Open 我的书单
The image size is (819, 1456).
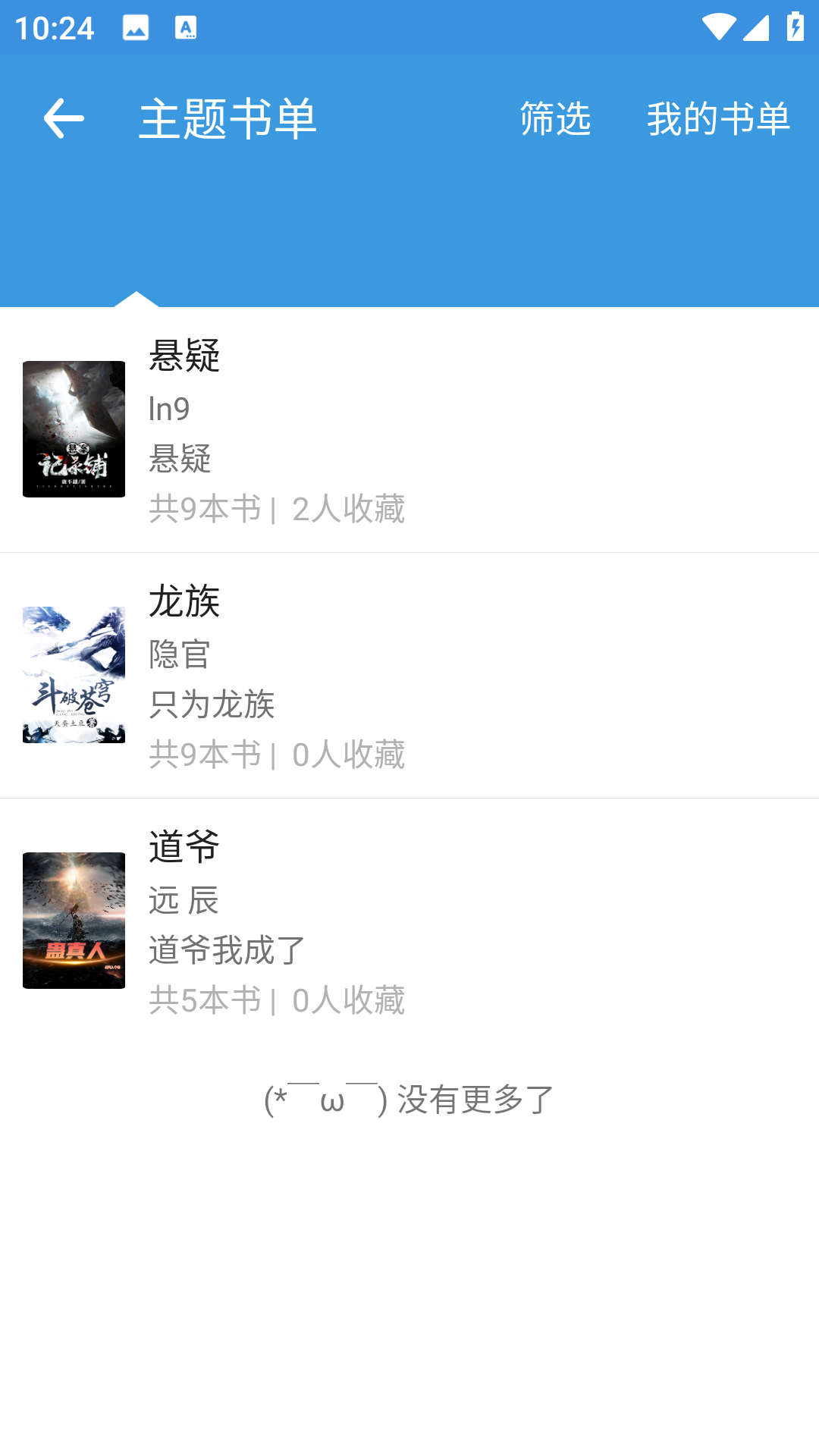pos(717,119)
